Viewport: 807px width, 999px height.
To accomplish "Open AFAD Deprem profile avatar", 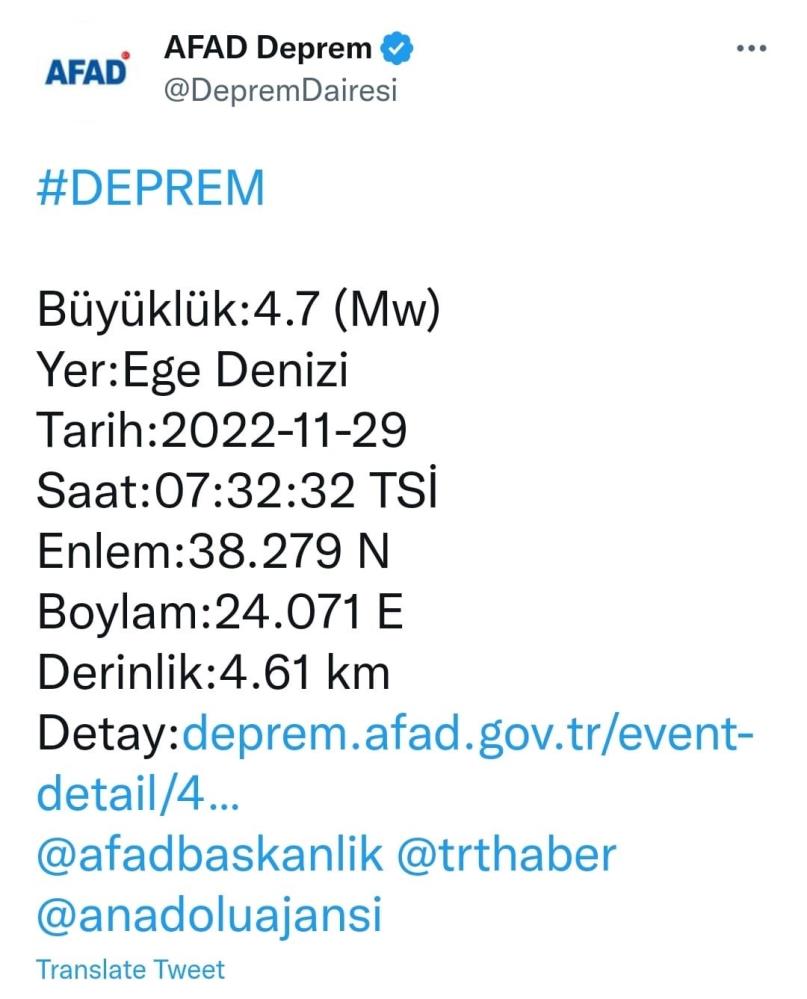I will point(87,69).
